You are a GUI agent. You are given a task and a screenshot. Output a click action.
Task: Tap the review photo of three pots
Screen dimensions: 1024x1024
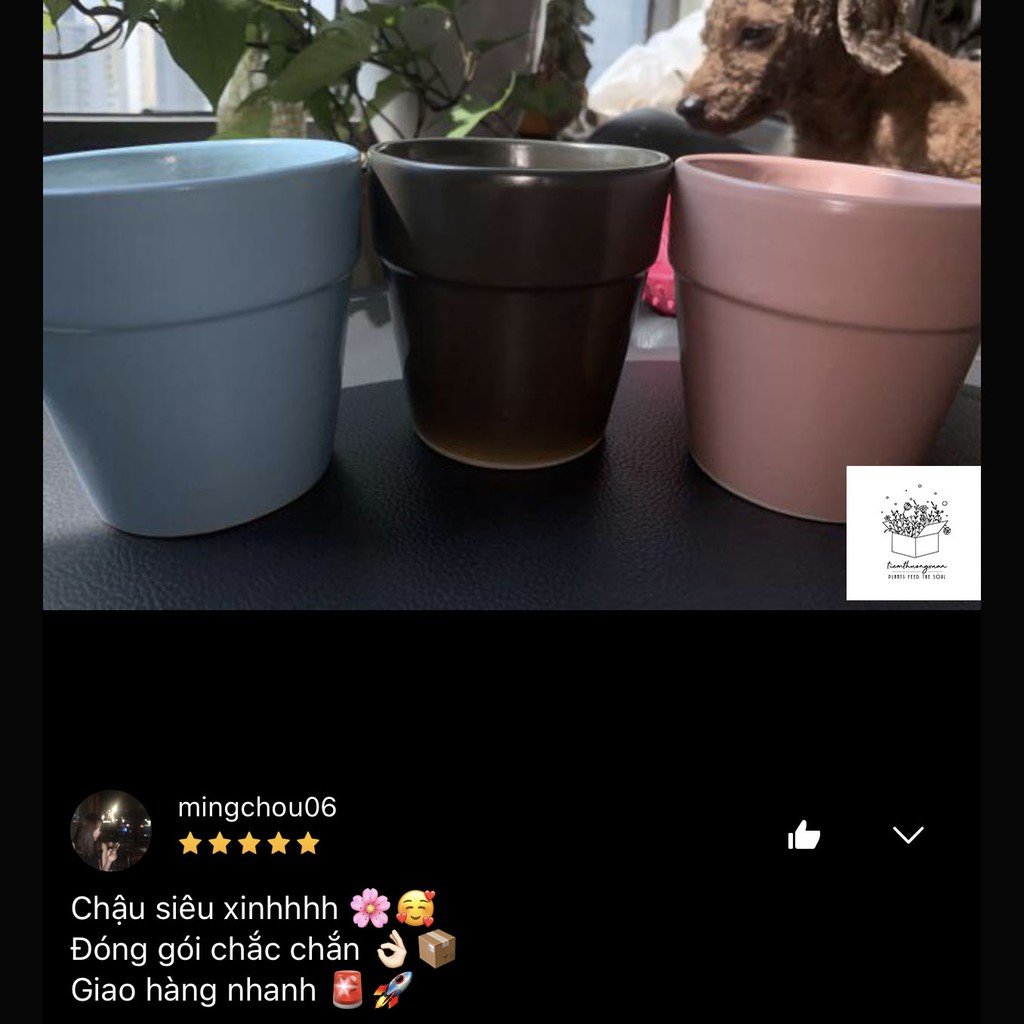(x=511, y=305)
